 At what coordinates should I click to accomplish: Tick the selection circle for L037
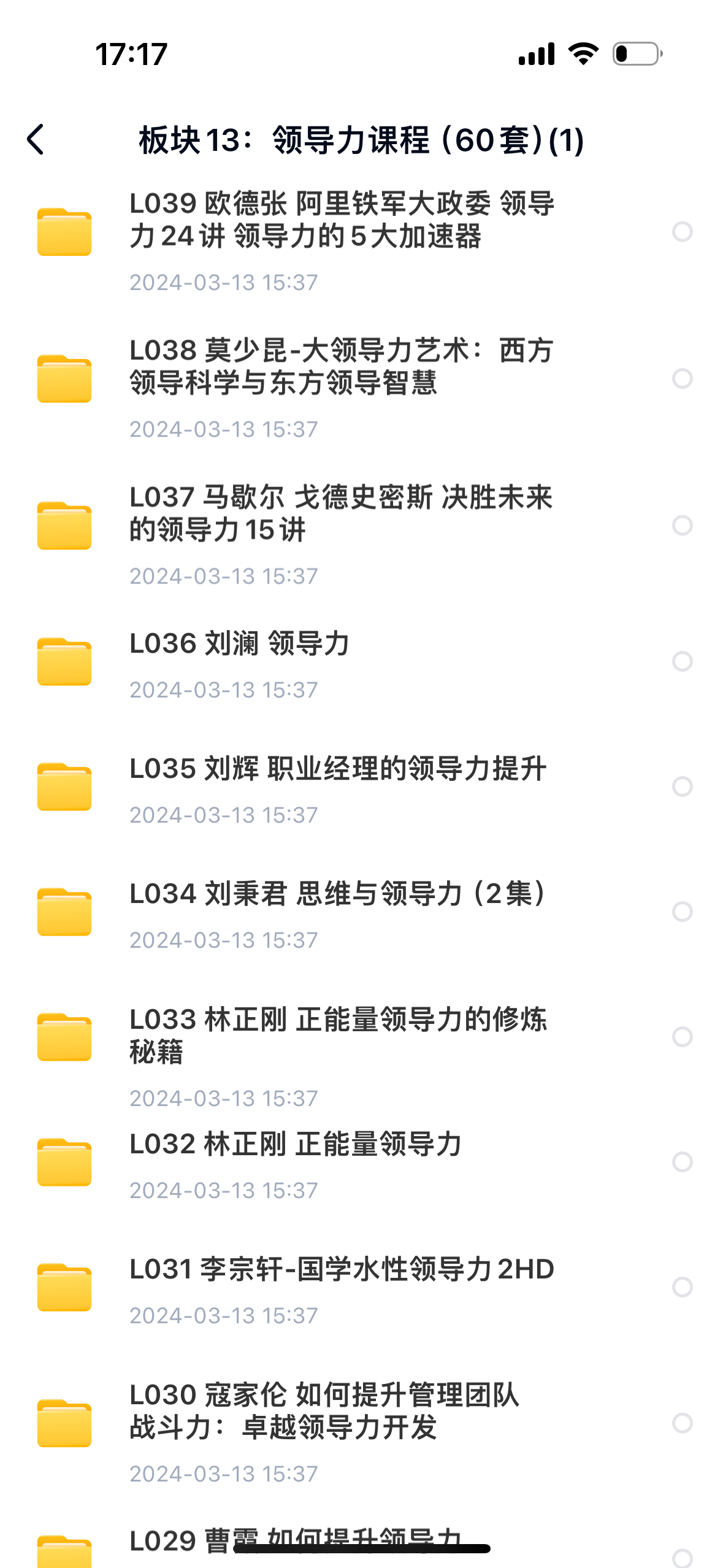click(x=682, y=525)
